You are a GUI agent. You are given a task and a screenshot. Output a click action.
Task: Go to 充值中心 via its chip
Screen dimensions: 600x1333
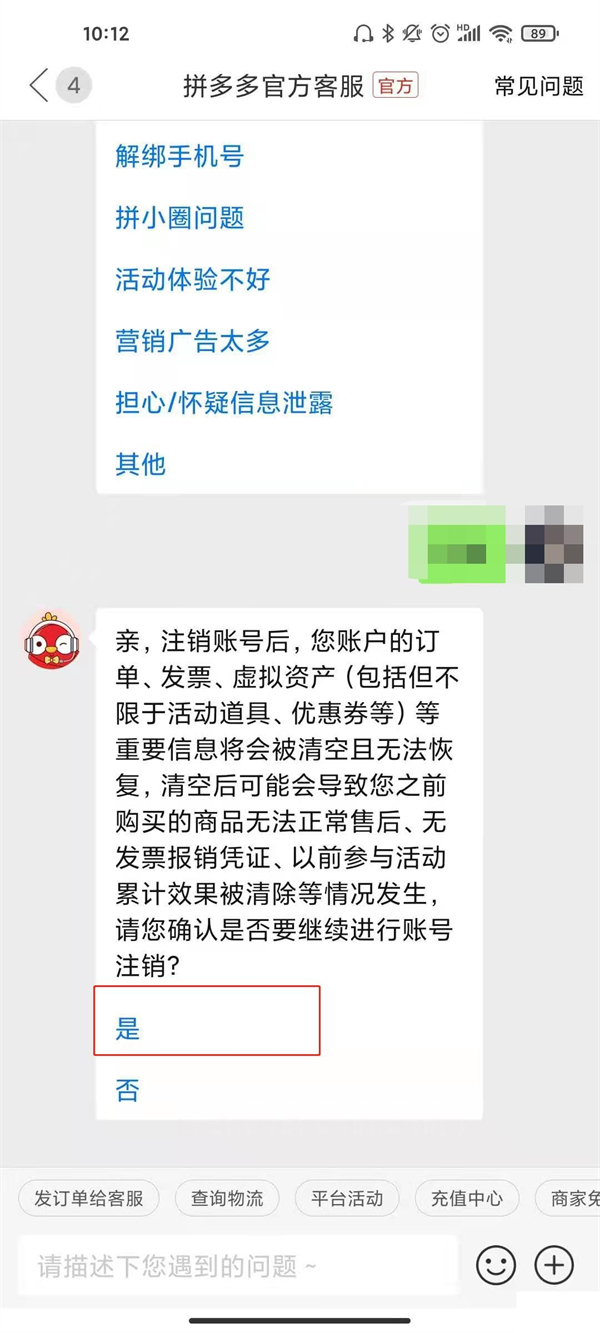point(466,1198)
